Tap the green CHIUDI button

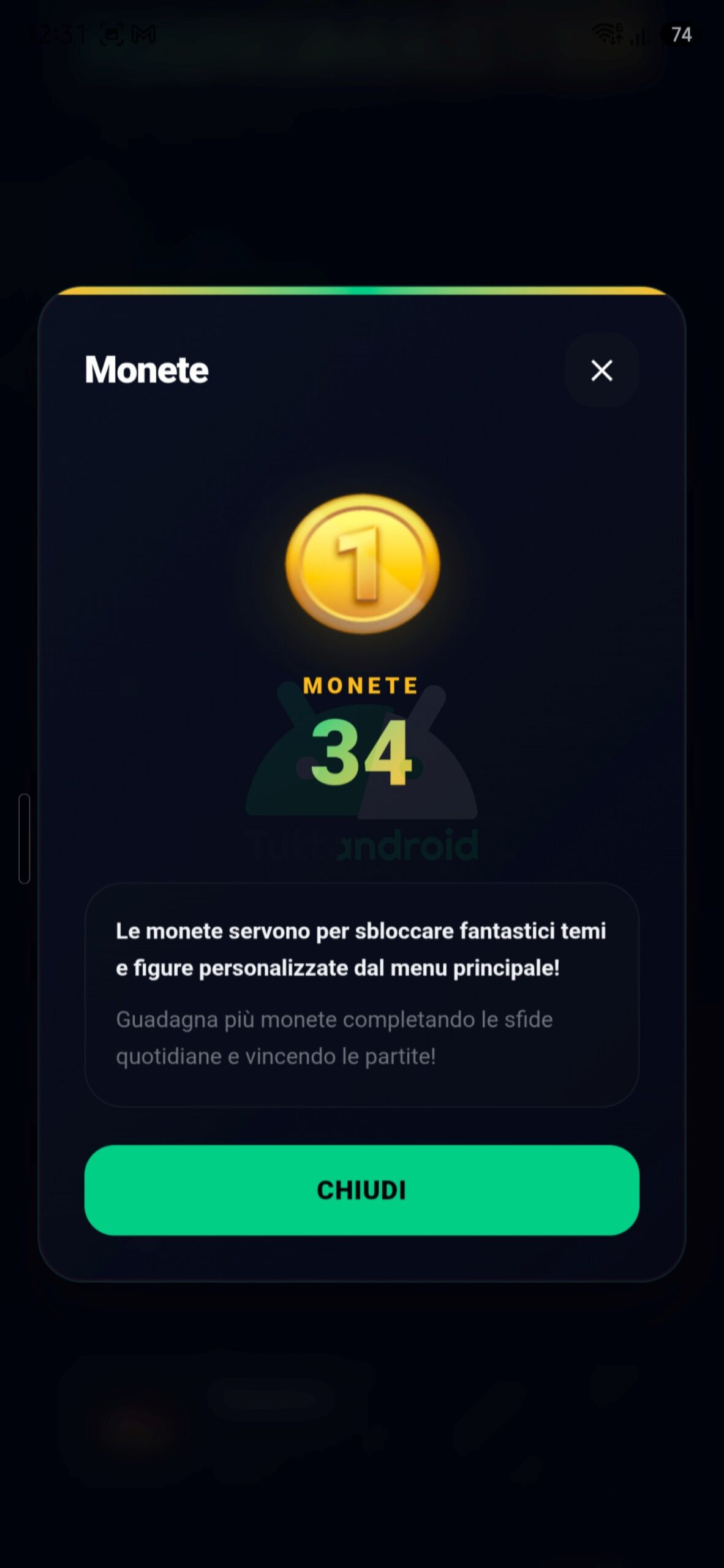coord(362,1190)
